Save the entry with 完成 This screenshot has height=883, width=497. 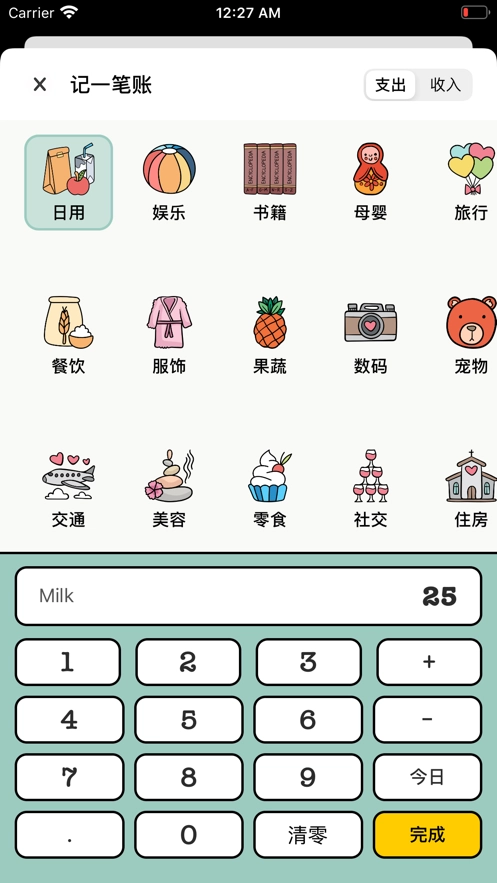click(427, 835)
